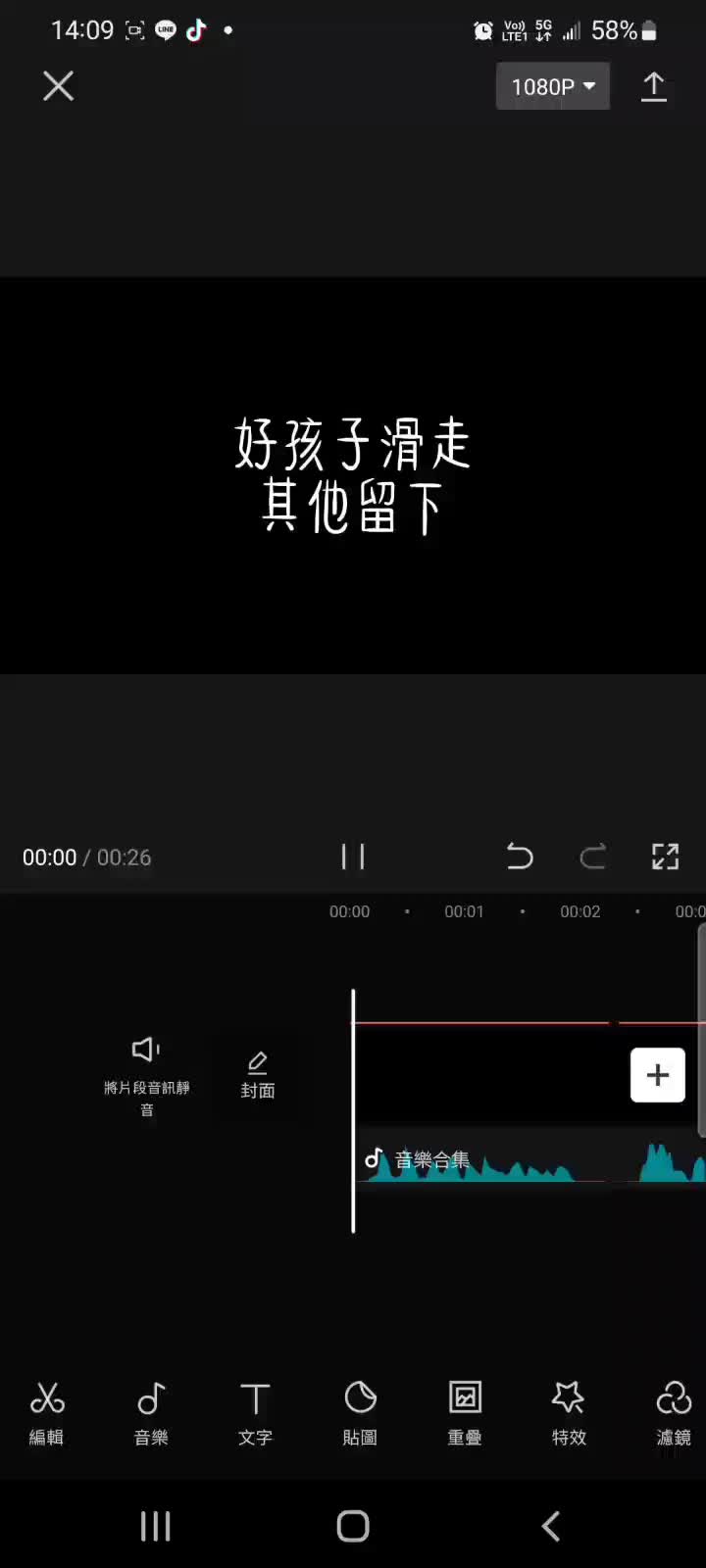
Task: Pause the video preview
Action: pyautogui.click(x=353, y=857)
